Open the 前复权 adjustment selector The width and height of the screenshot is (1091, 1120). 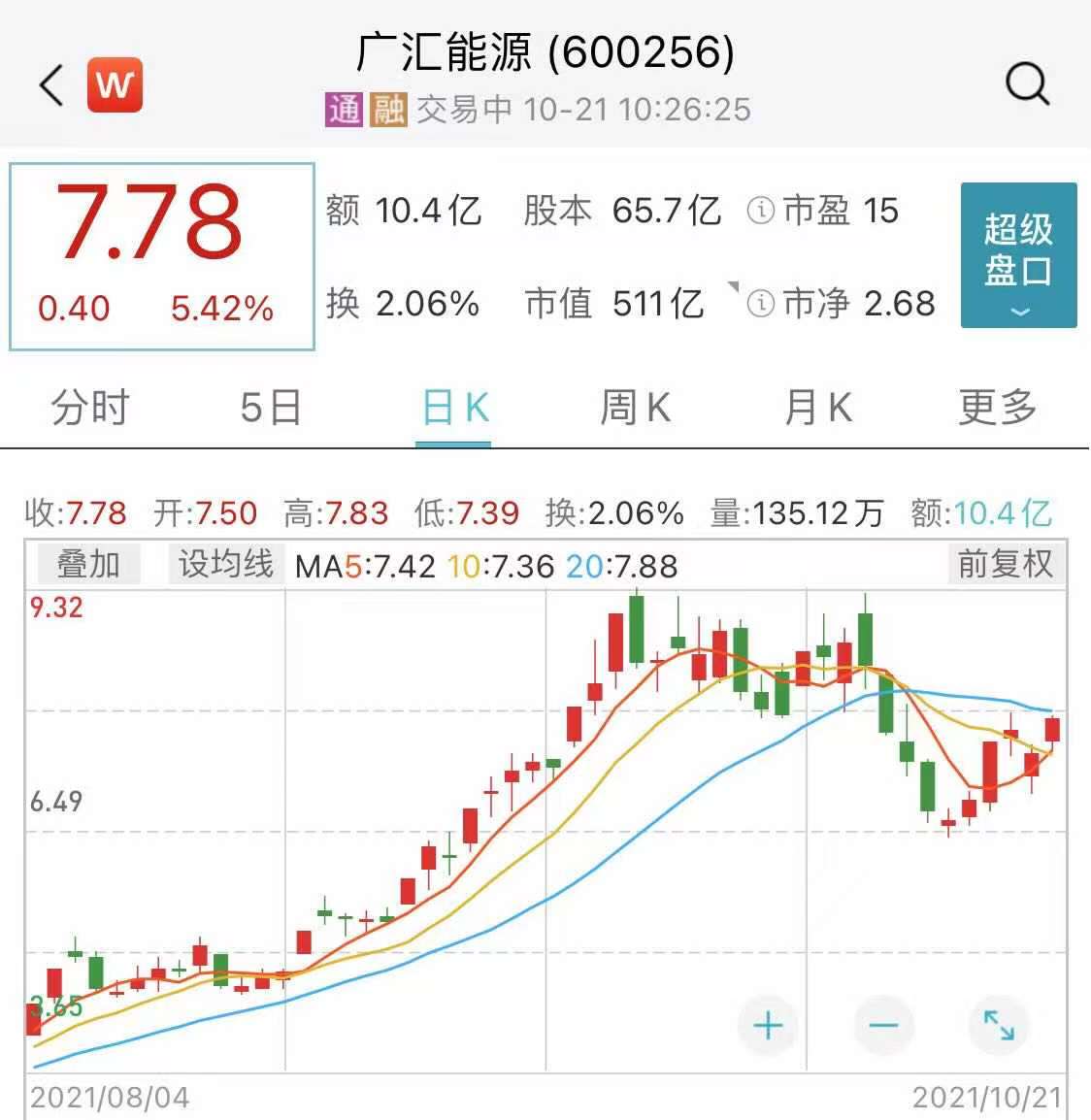[x=1005, y=564]
